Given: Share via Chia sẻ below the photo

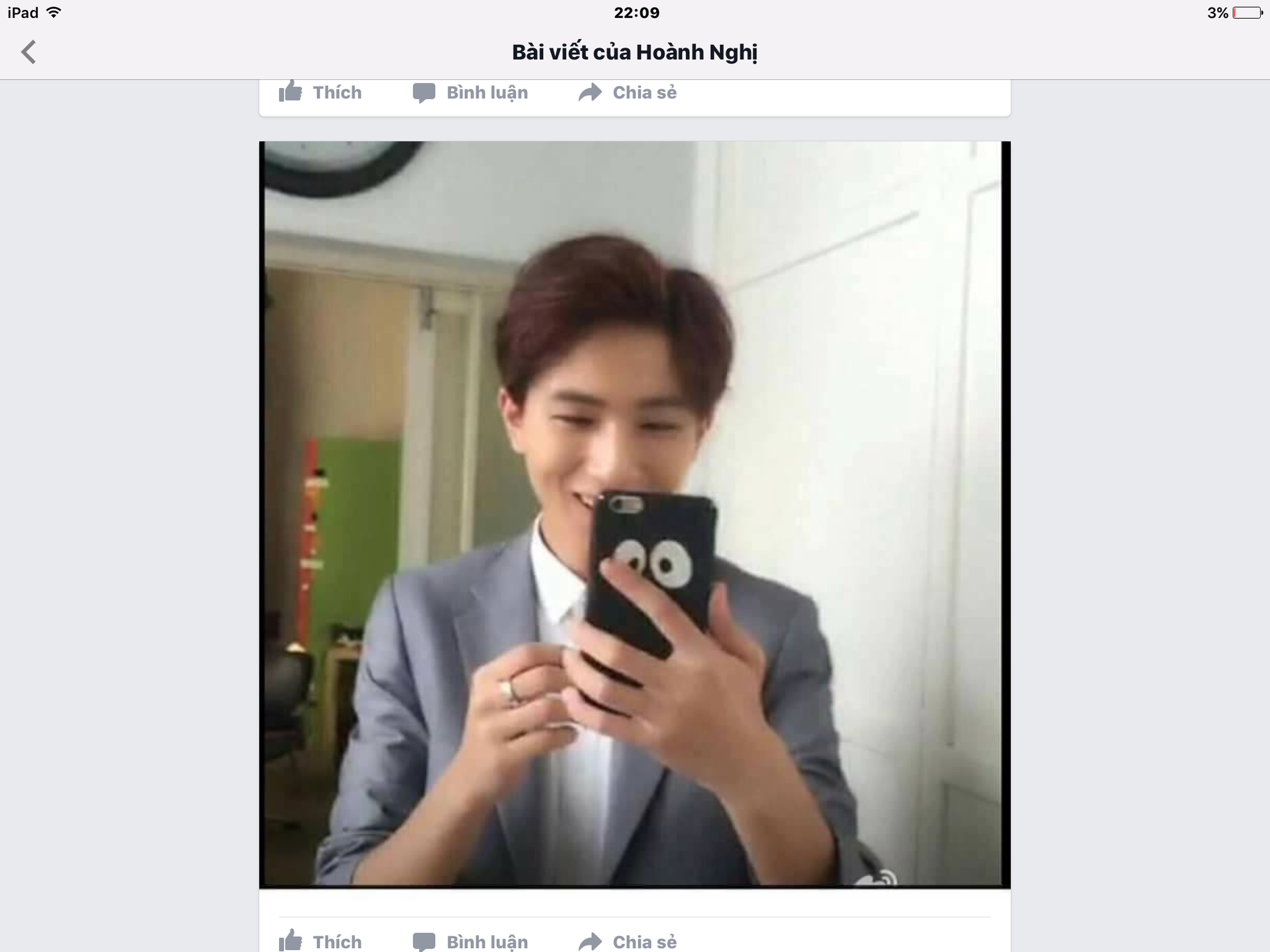Looking at the screenshot, I should (627, 941).
